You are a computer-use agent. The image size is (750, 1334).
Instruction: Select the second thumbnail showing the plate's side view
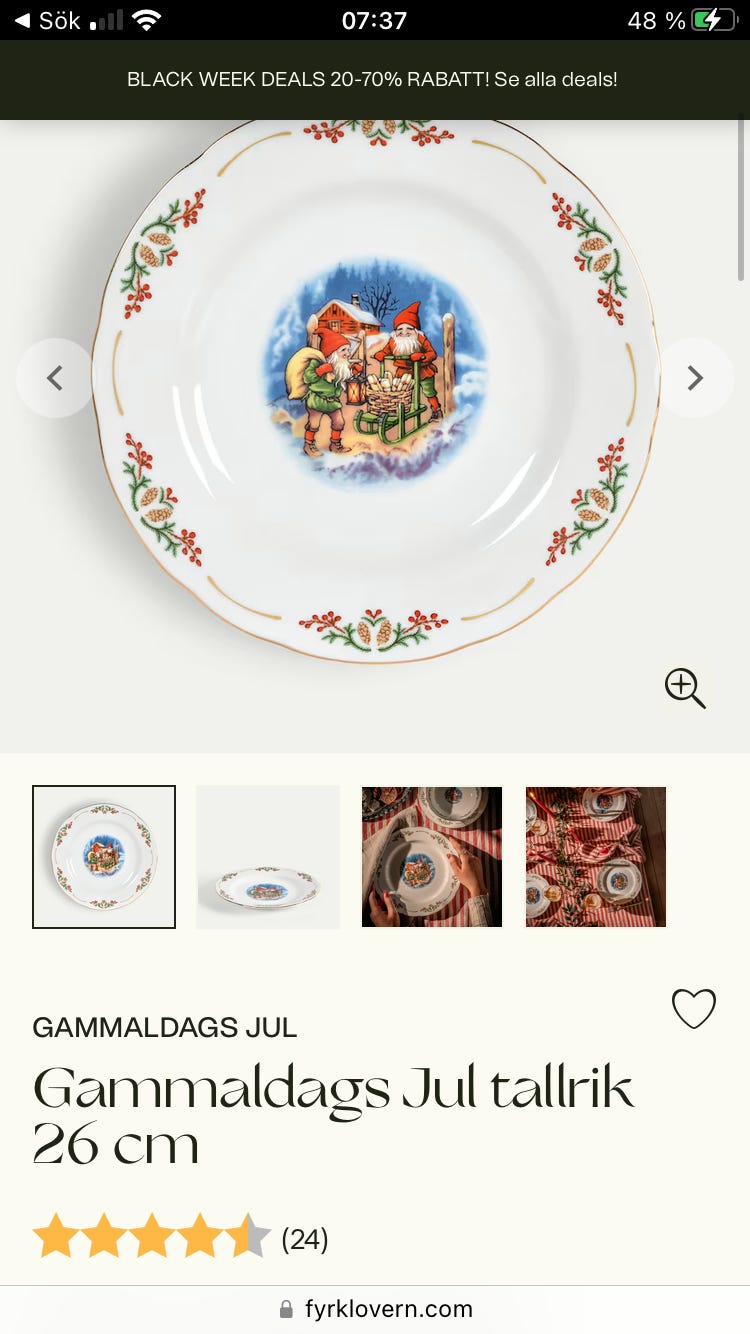click(268, 856)
